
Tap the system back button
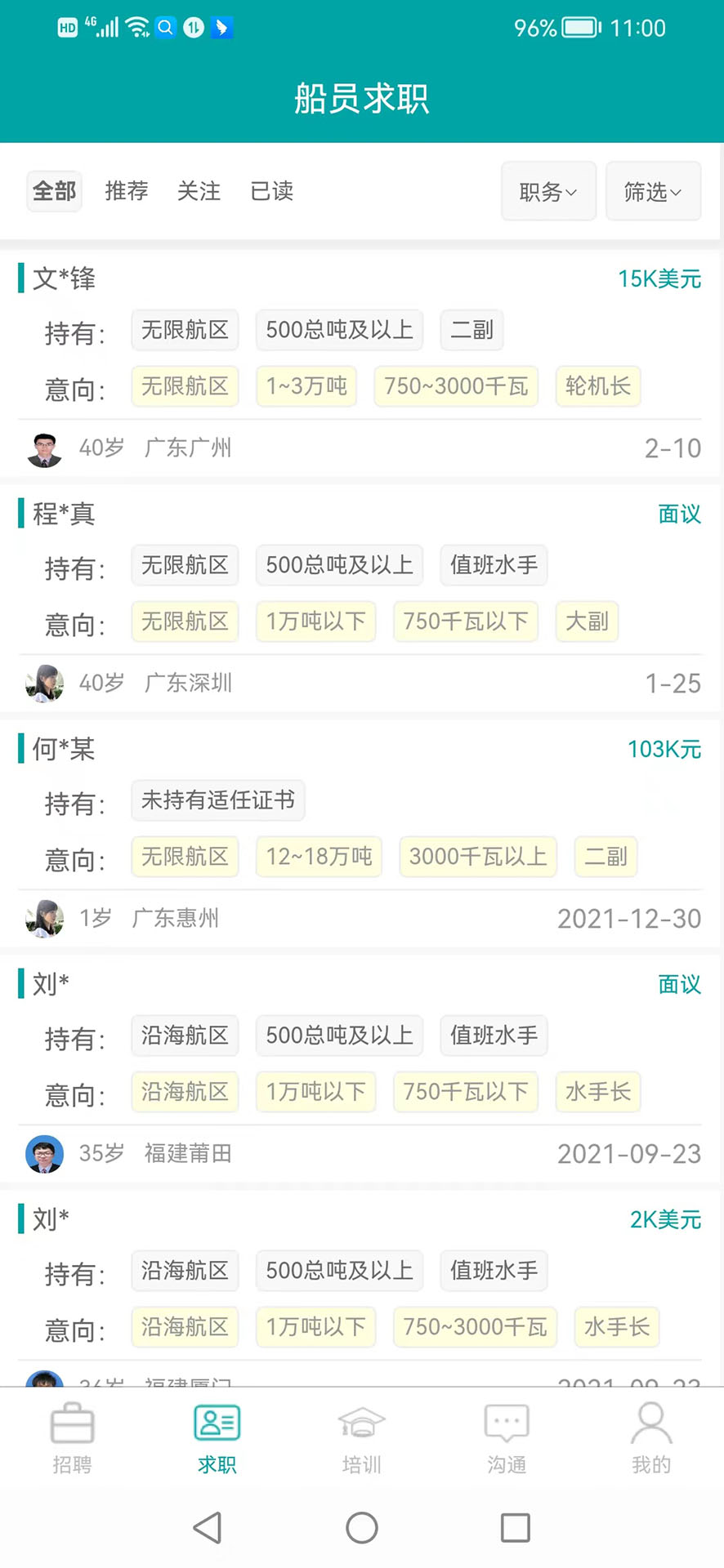pos(208,1528)
